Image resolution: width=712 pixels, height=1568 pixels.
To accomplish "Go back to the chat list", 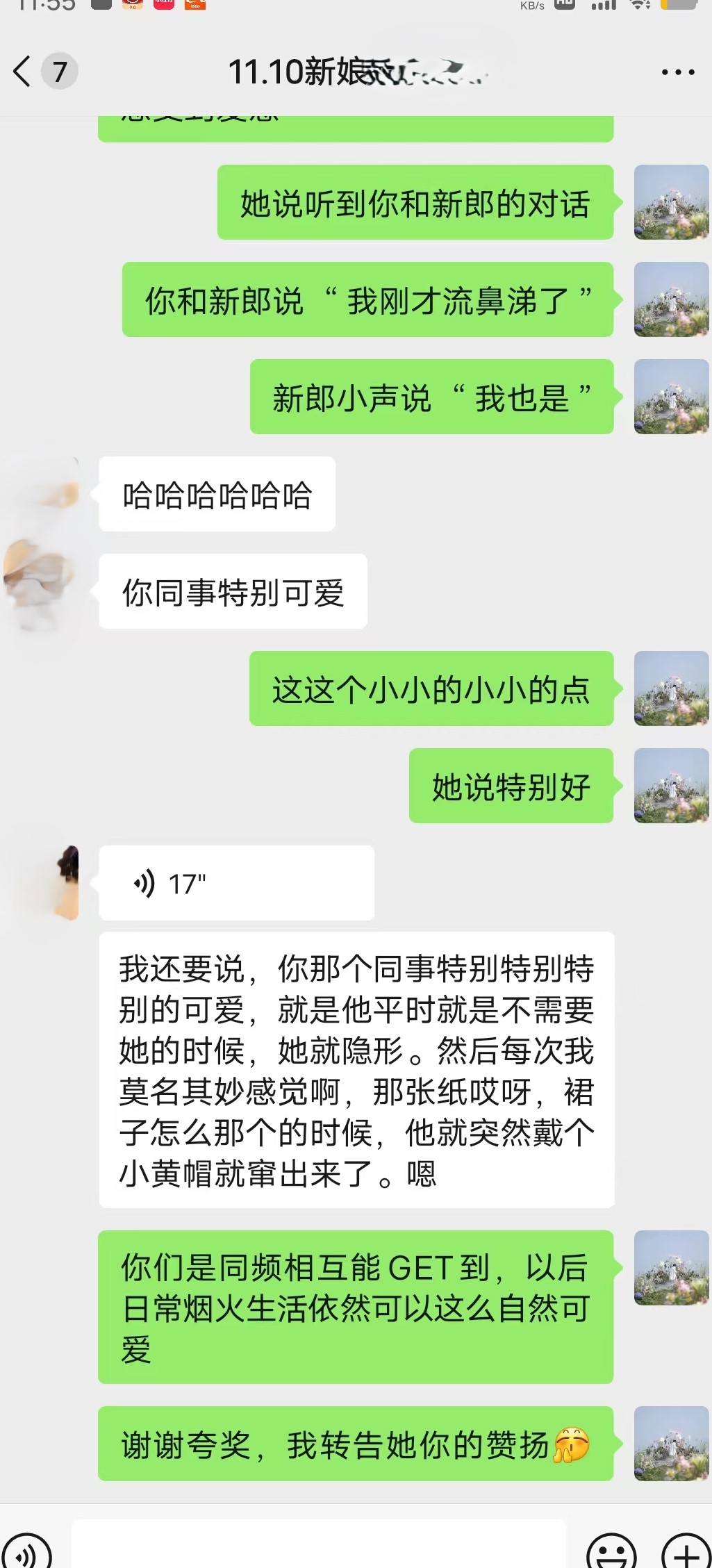I will [24, 72].
